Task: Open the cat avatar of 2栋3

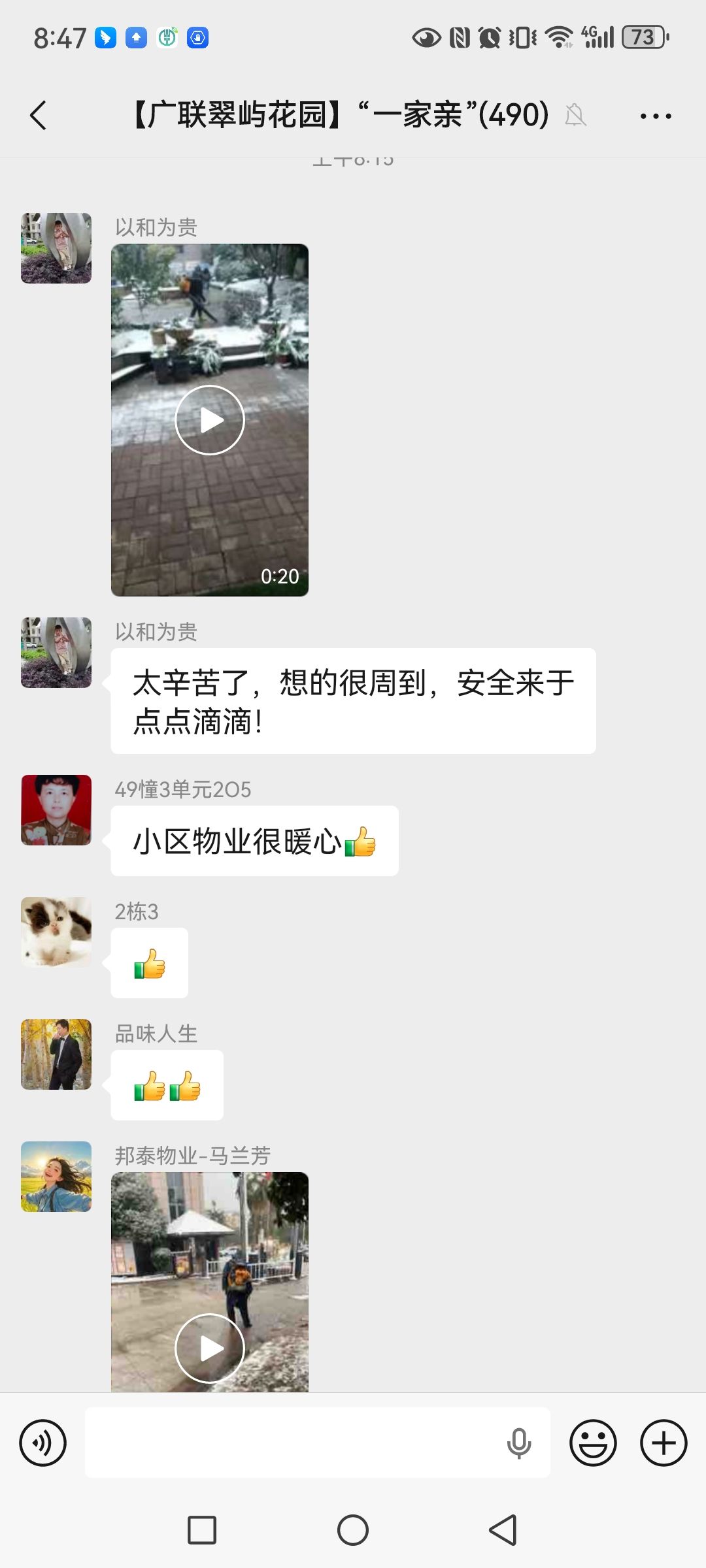Action: [56, 932]
